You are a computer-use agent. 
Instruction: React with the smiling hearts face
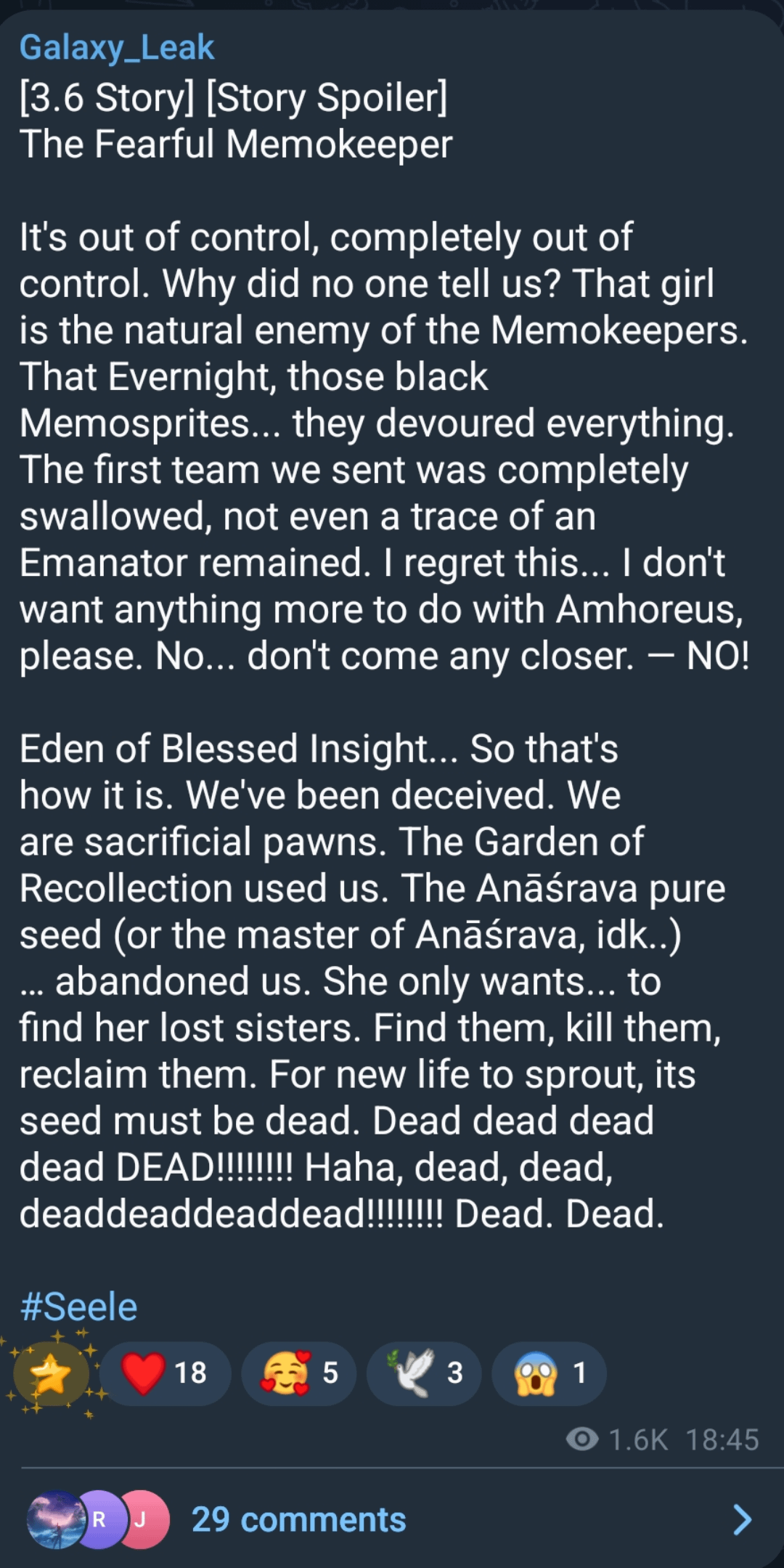(298, 1374)
